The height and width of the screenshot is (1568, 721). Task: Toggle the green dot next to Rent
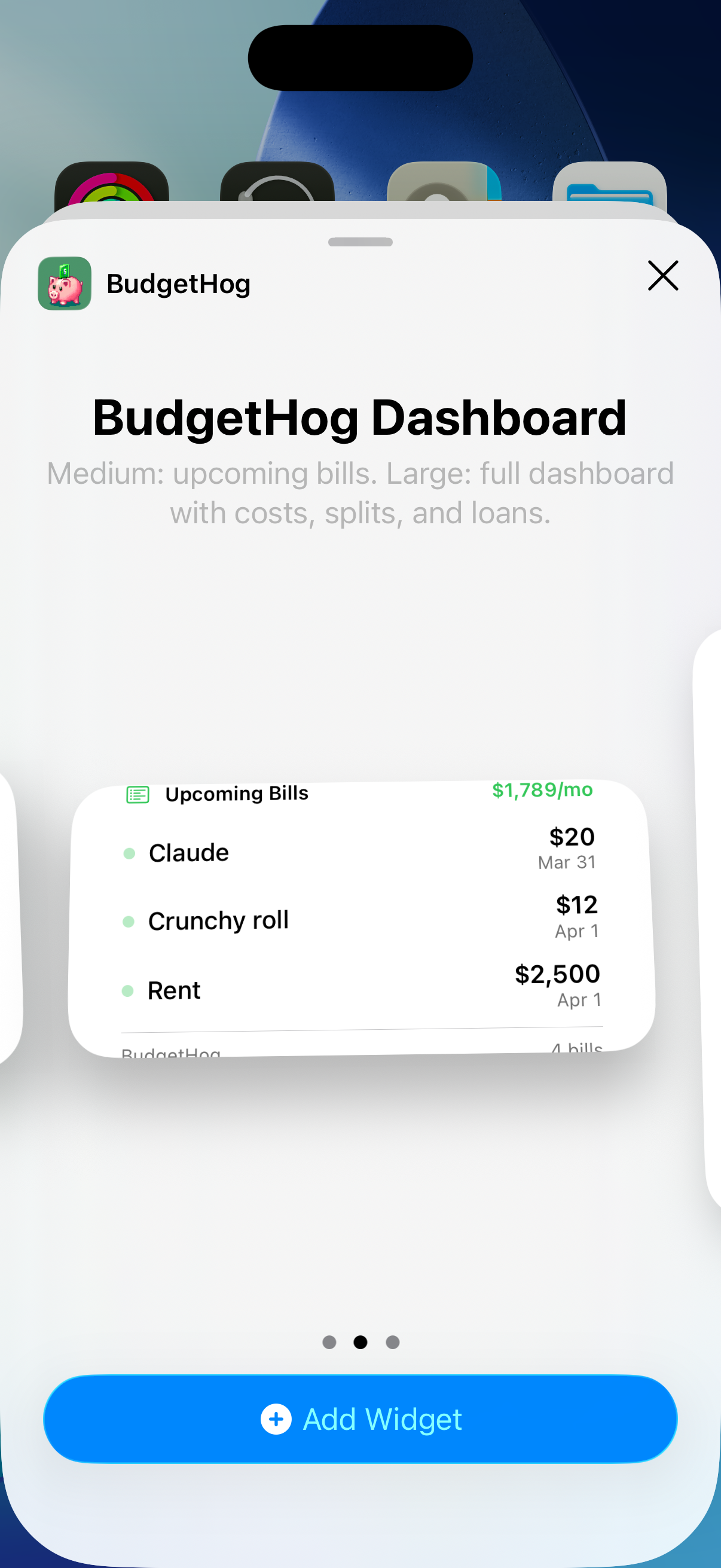(x=130, y=991)
